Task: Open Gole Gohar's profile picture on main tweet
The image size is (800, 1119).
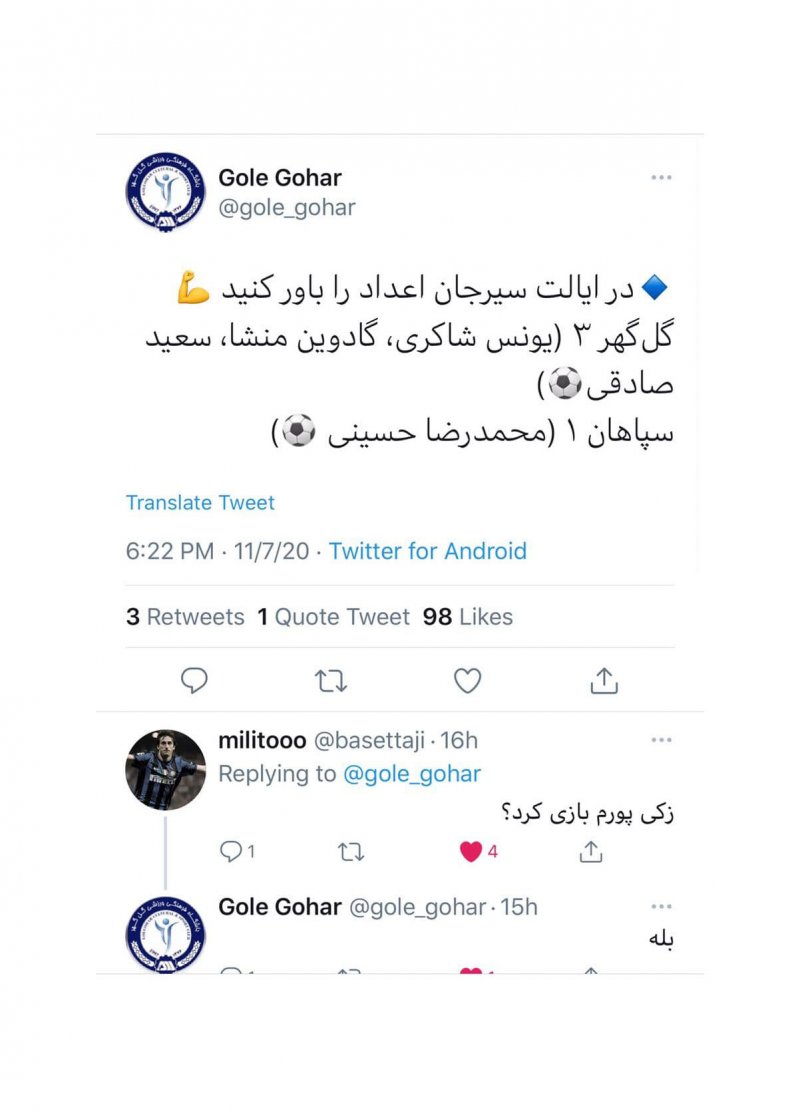Action: [165, 191]
